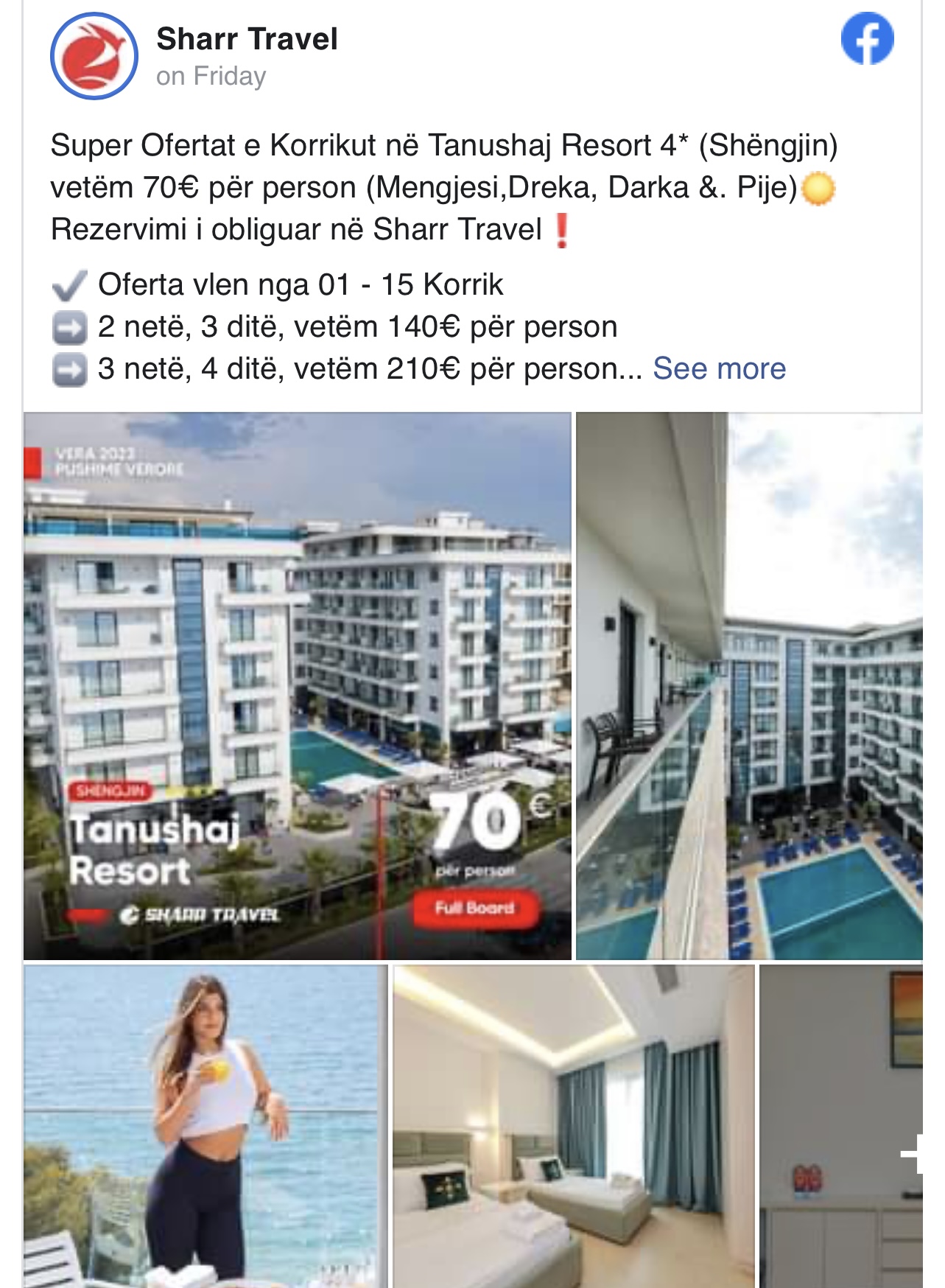Open Sharr Travel profile picture

(x=94, y=56)
